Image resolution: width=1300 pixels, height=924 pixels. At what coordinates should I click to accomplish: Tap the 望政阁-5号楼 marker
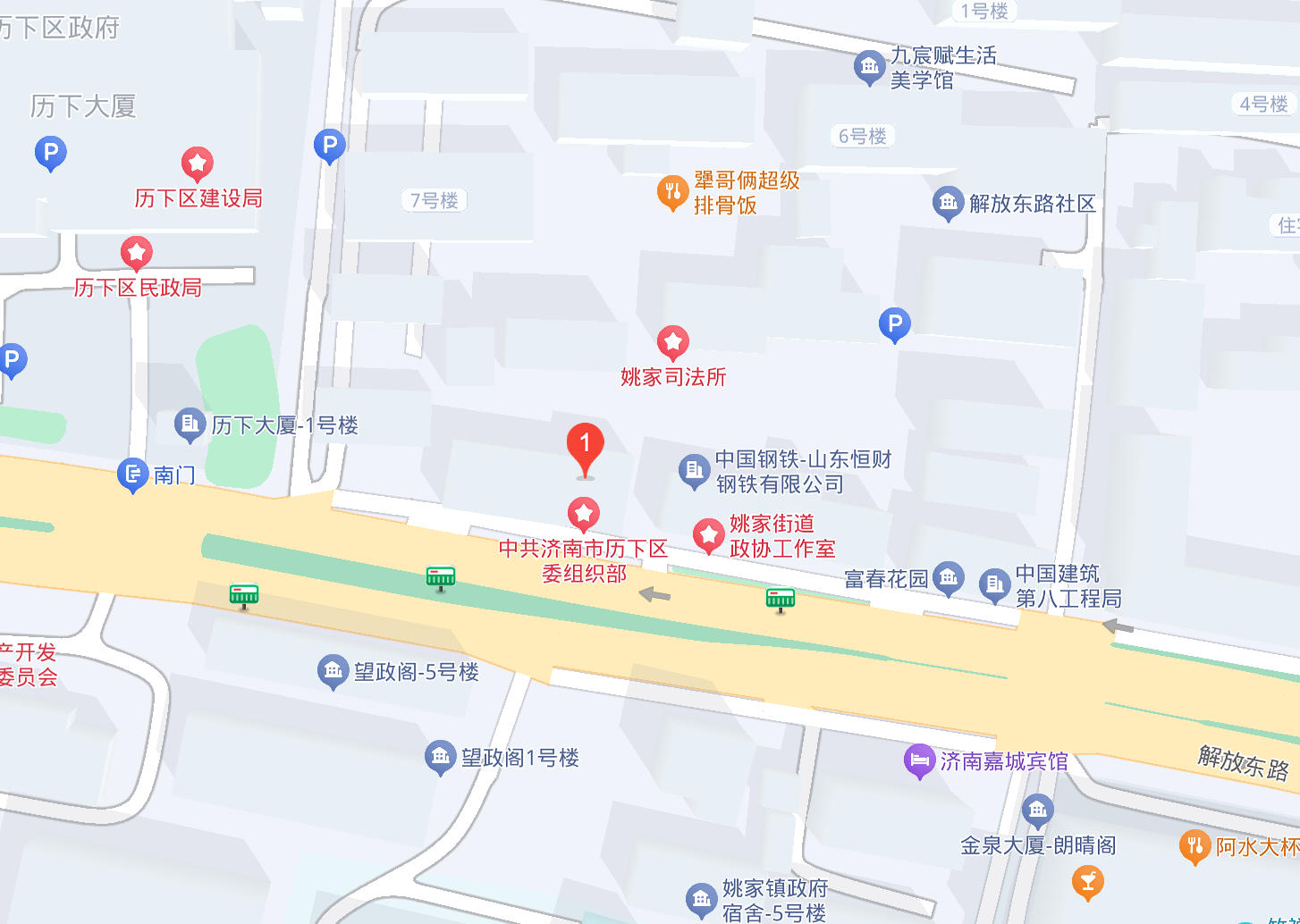click(333, 670)
